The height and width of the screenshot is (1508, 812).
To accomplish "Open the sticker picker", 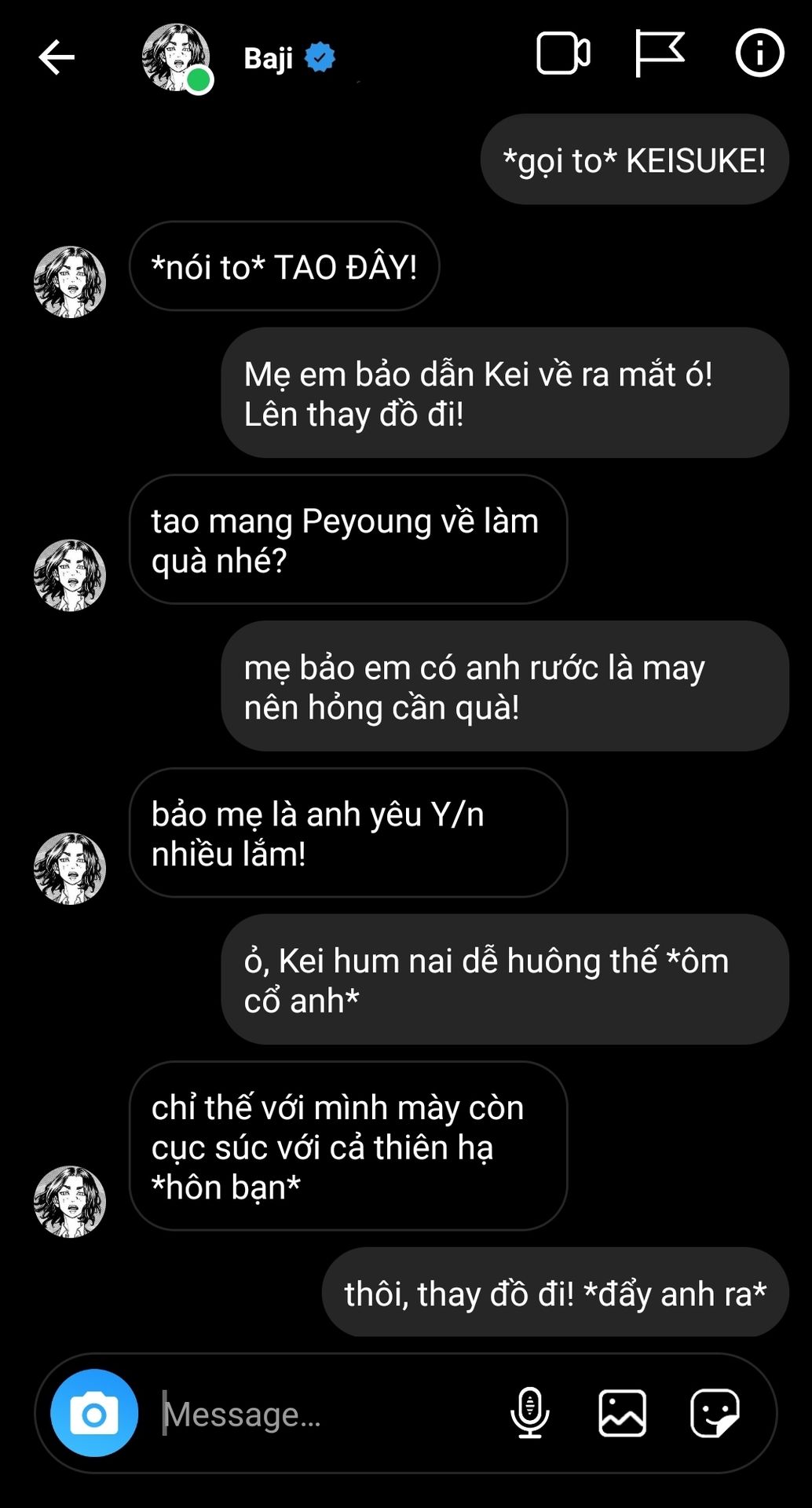I will tap(714, 1413).
